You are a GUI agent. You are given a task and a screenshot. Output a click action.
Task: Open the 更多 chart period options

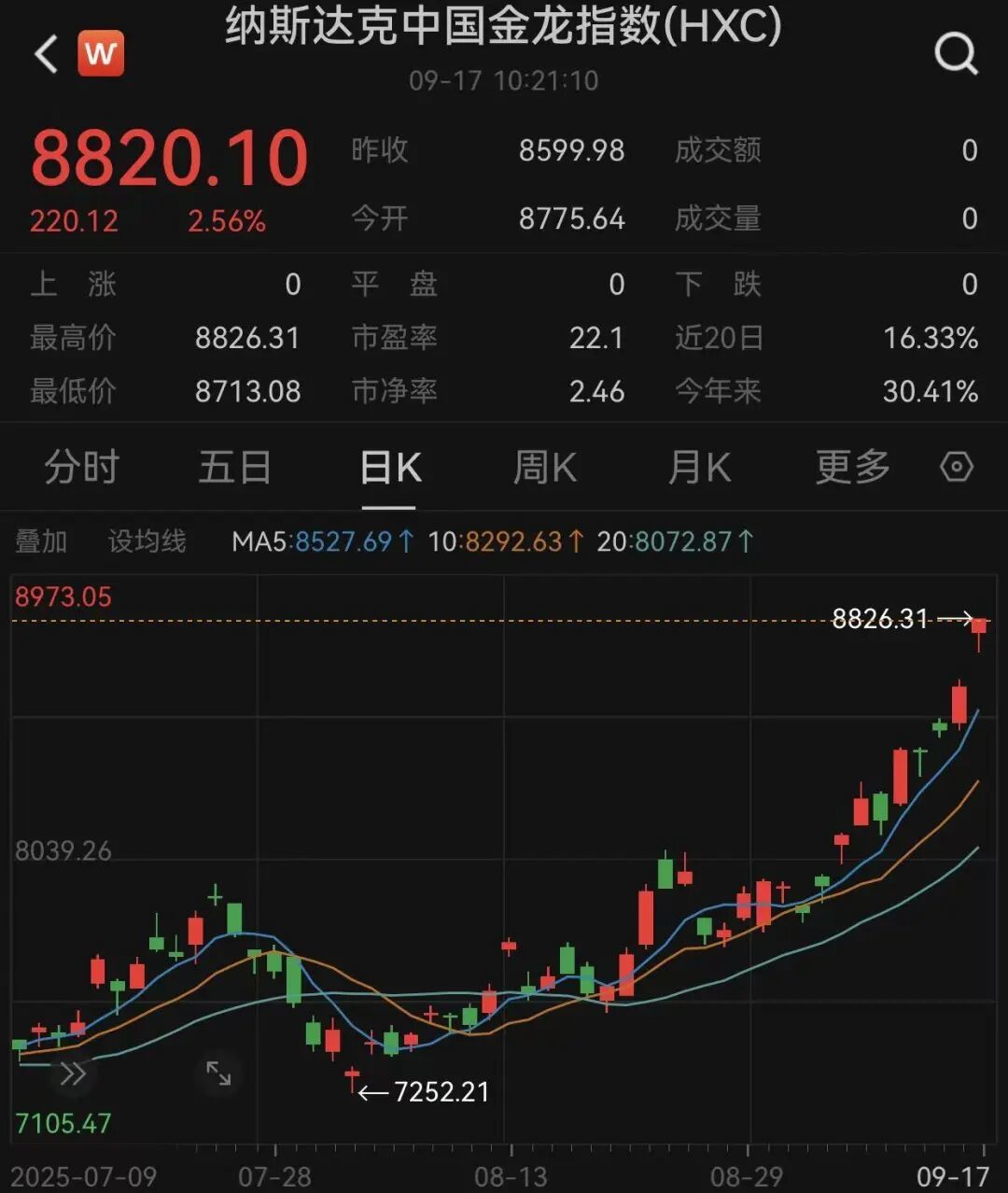coord(852,467)
